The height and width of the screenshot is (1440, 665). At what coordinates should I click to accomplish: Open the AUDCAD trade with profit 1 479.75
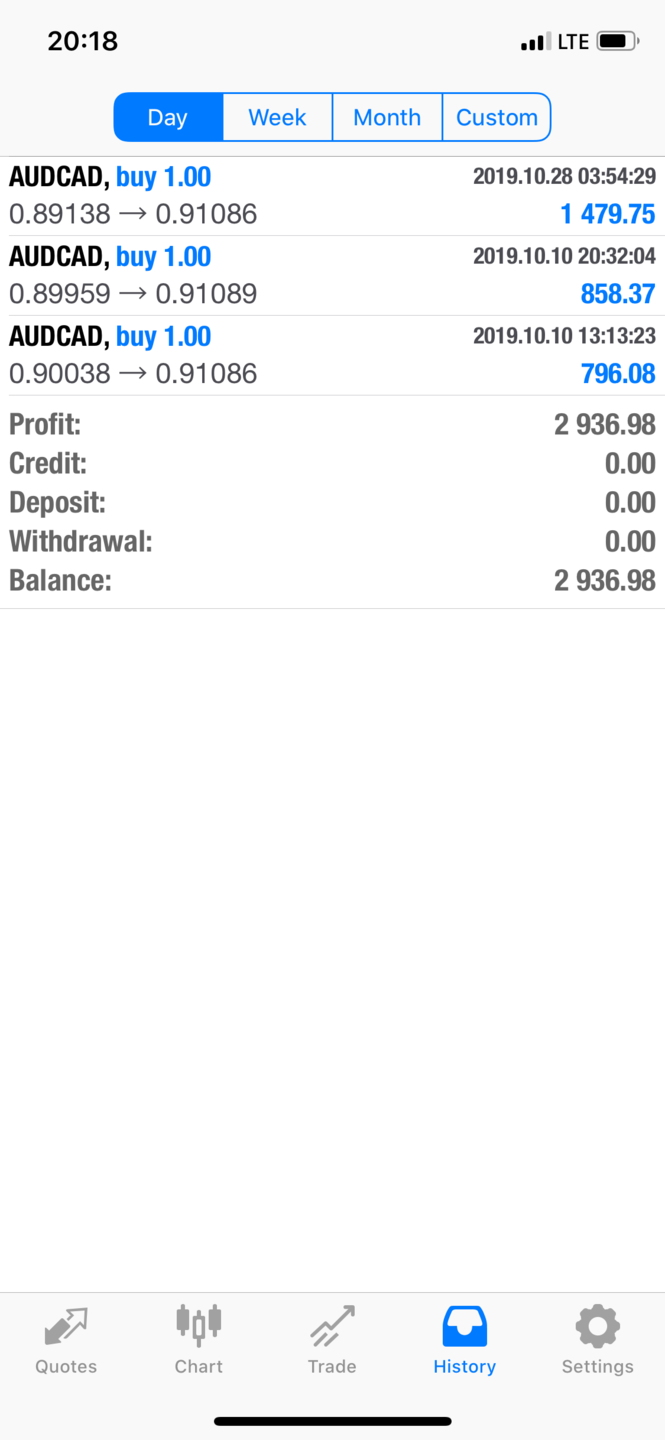click(332, 196)
